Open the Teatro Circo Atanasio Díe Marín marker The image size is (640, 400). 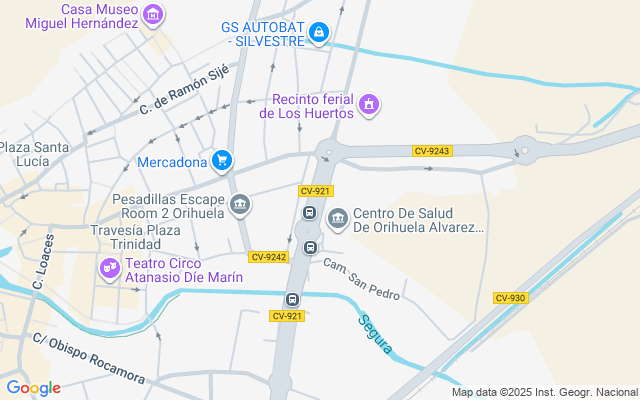(x=108, y=268)
